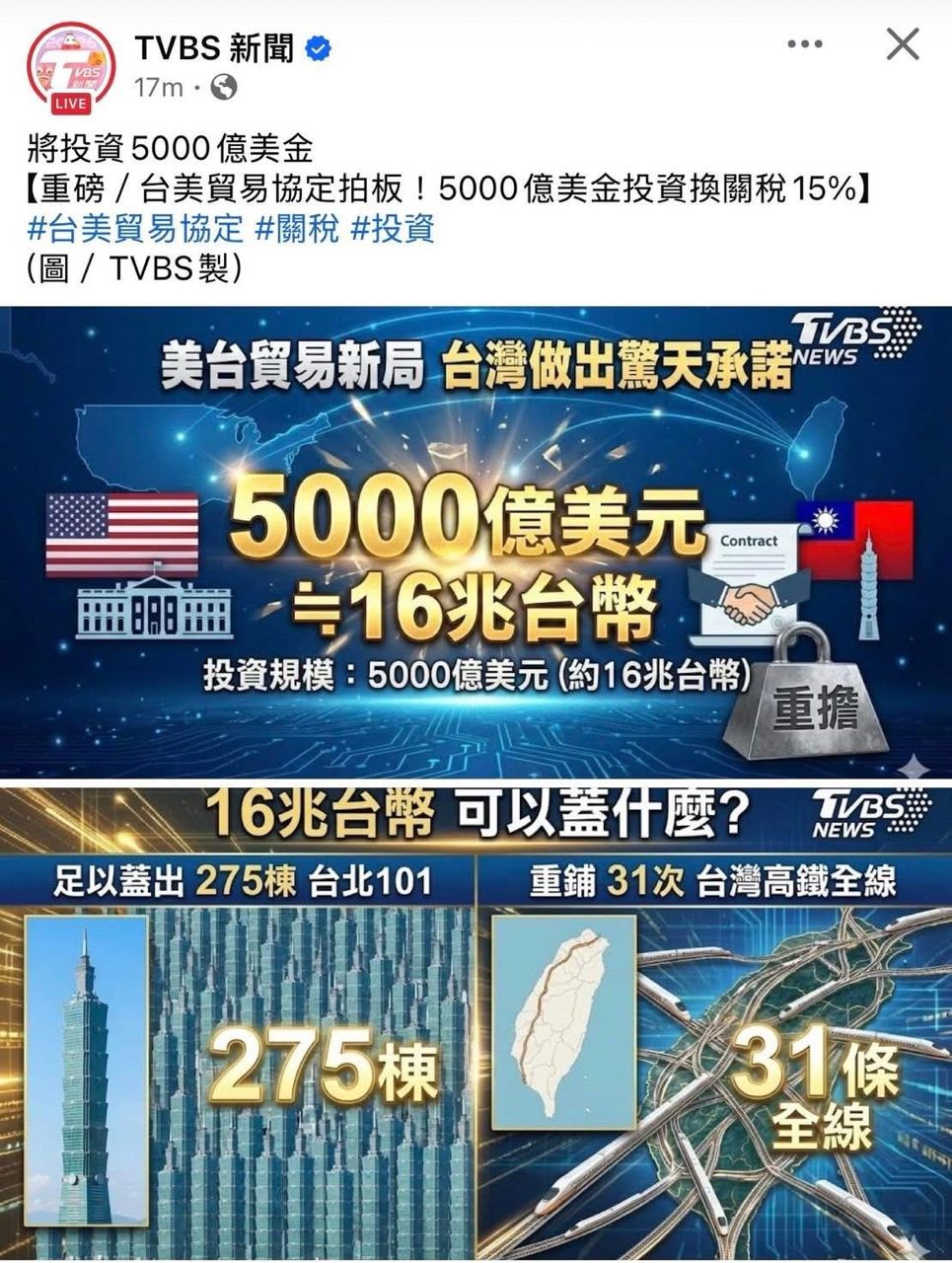Dismiss this post with the X
The height and width of the screenshot is (1263, 952).
click(x=903, y=45)
